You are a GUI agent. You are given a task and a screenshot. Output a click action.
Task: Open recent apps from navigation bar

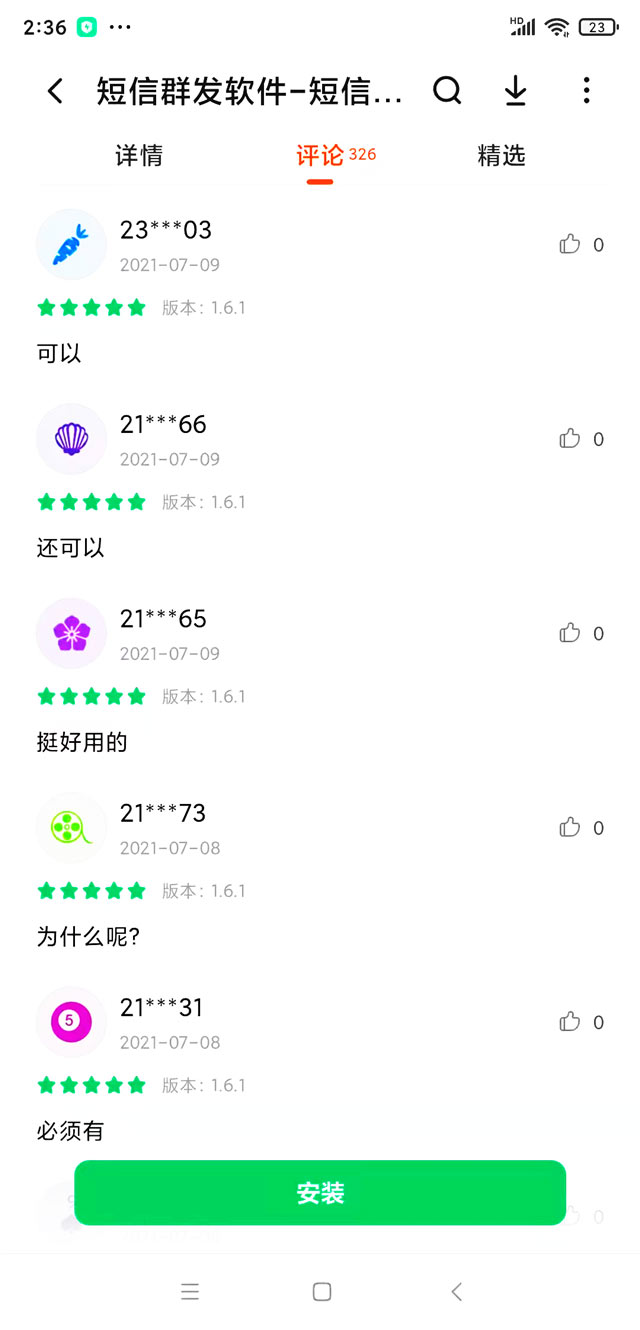tap(190, 1292)
